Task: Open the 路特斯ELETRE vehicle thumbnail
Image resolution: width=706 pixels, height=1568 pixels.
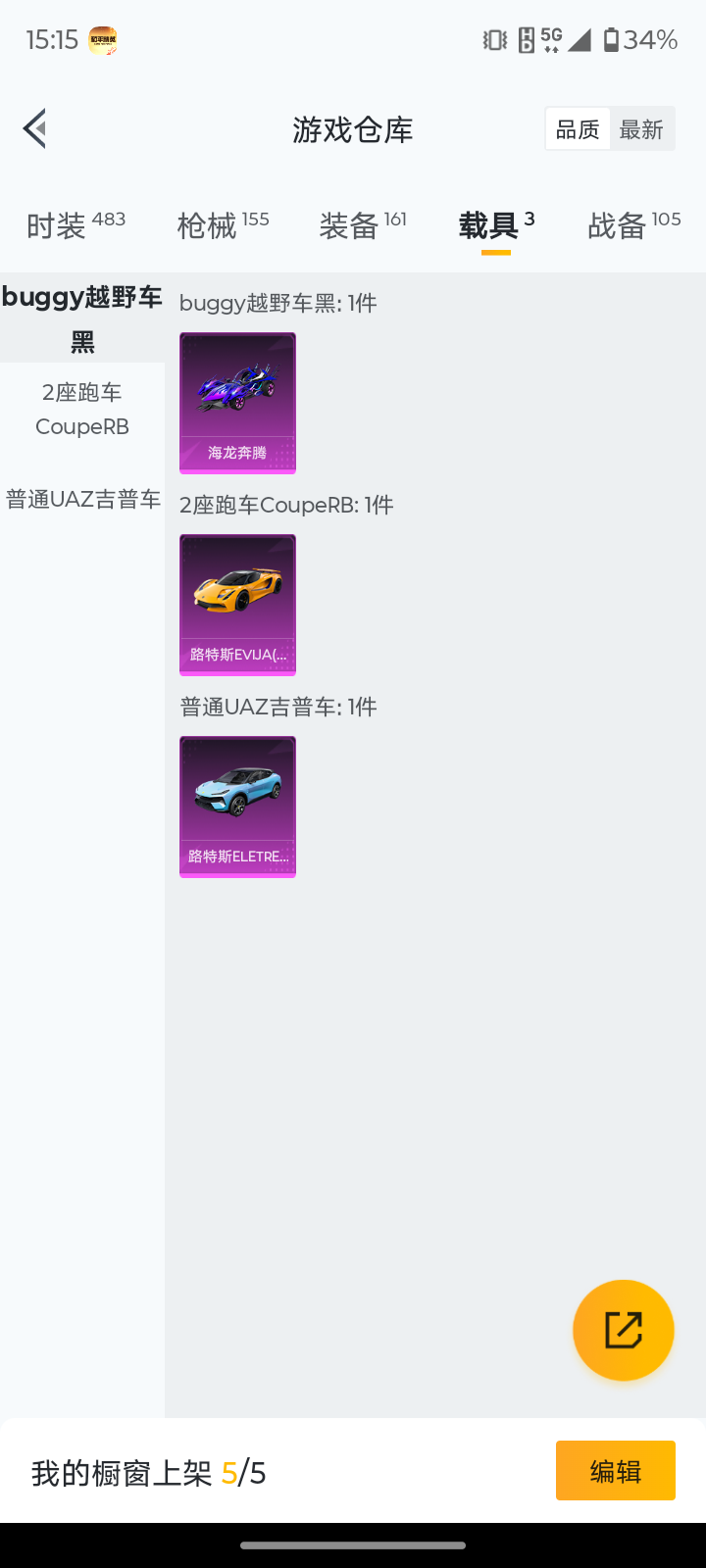Action: tap(237, 807)
